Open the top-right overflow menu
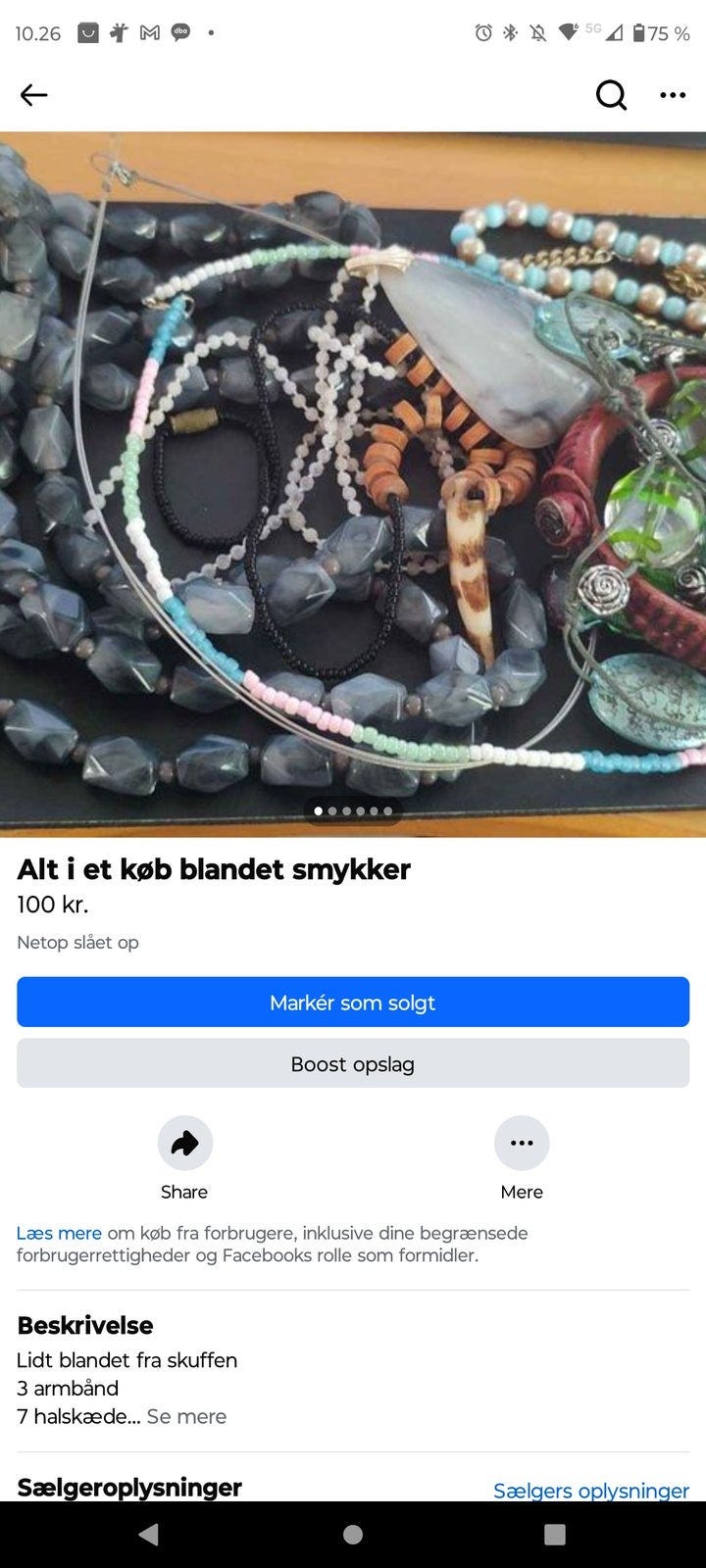This screenshot has height=1568, width=706. [x=674, y=95]
